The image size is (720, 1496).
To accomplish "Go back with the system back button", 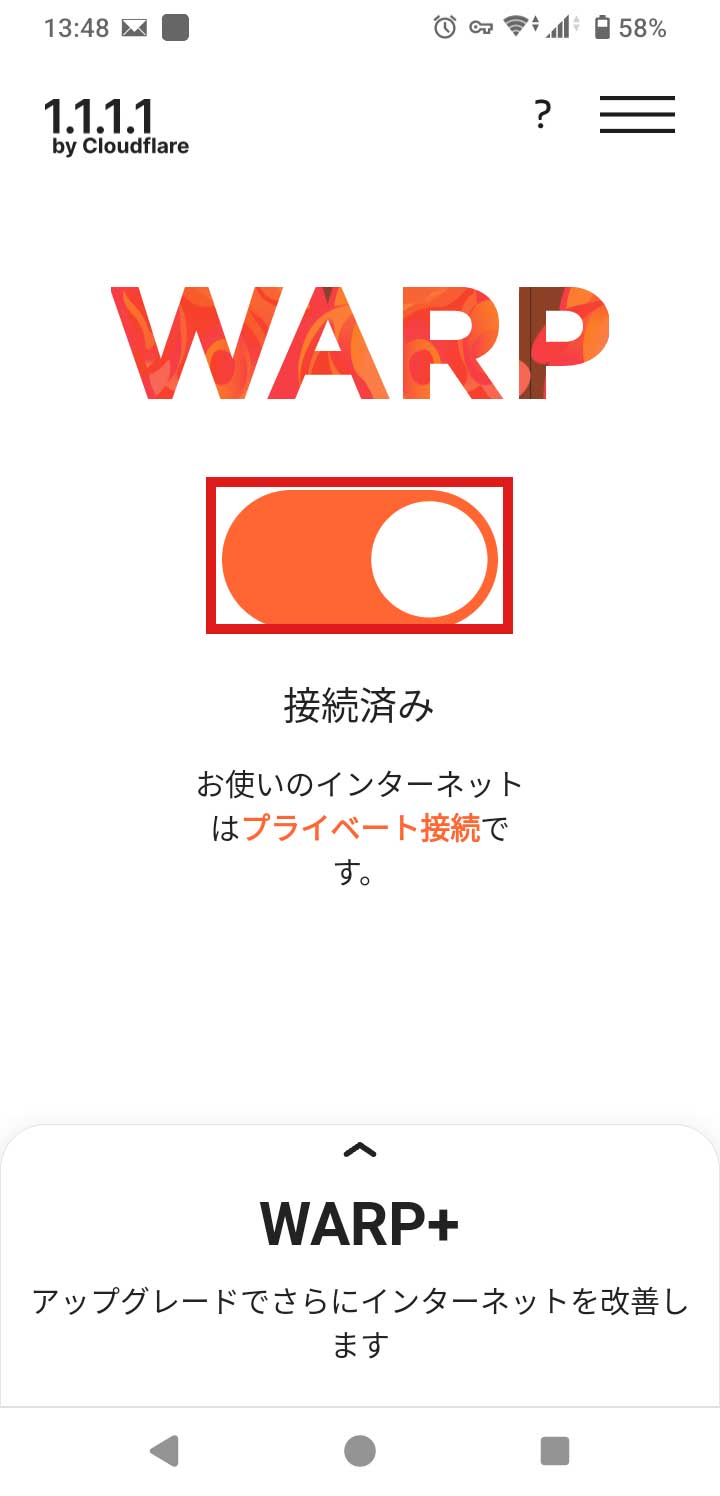I will (x=164, y=1450).
